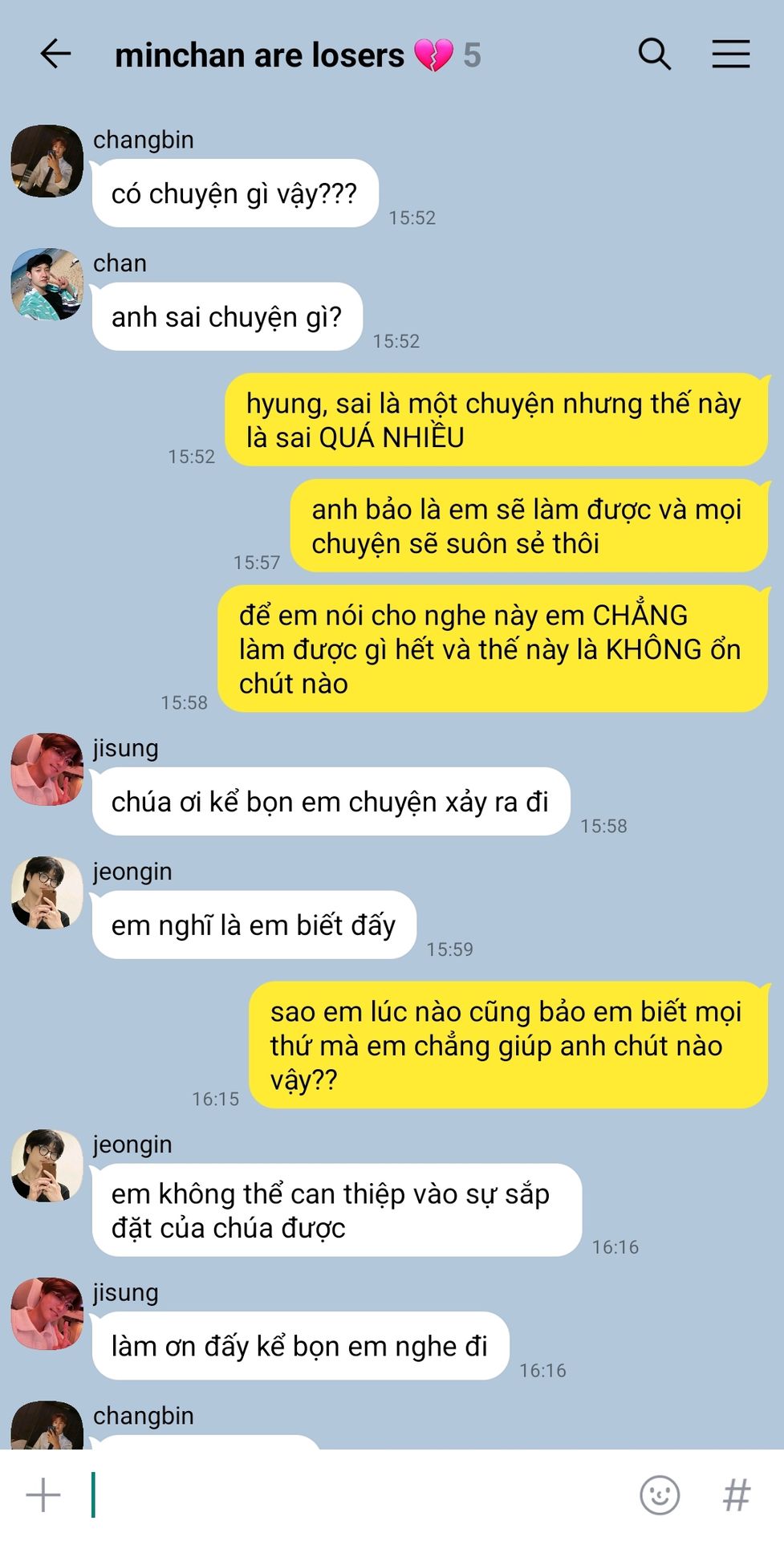
Task: Open jeongin's avatar by "em nghĩ là em biết đấy"
Action: pyautogui.click(x=47, y=892)
